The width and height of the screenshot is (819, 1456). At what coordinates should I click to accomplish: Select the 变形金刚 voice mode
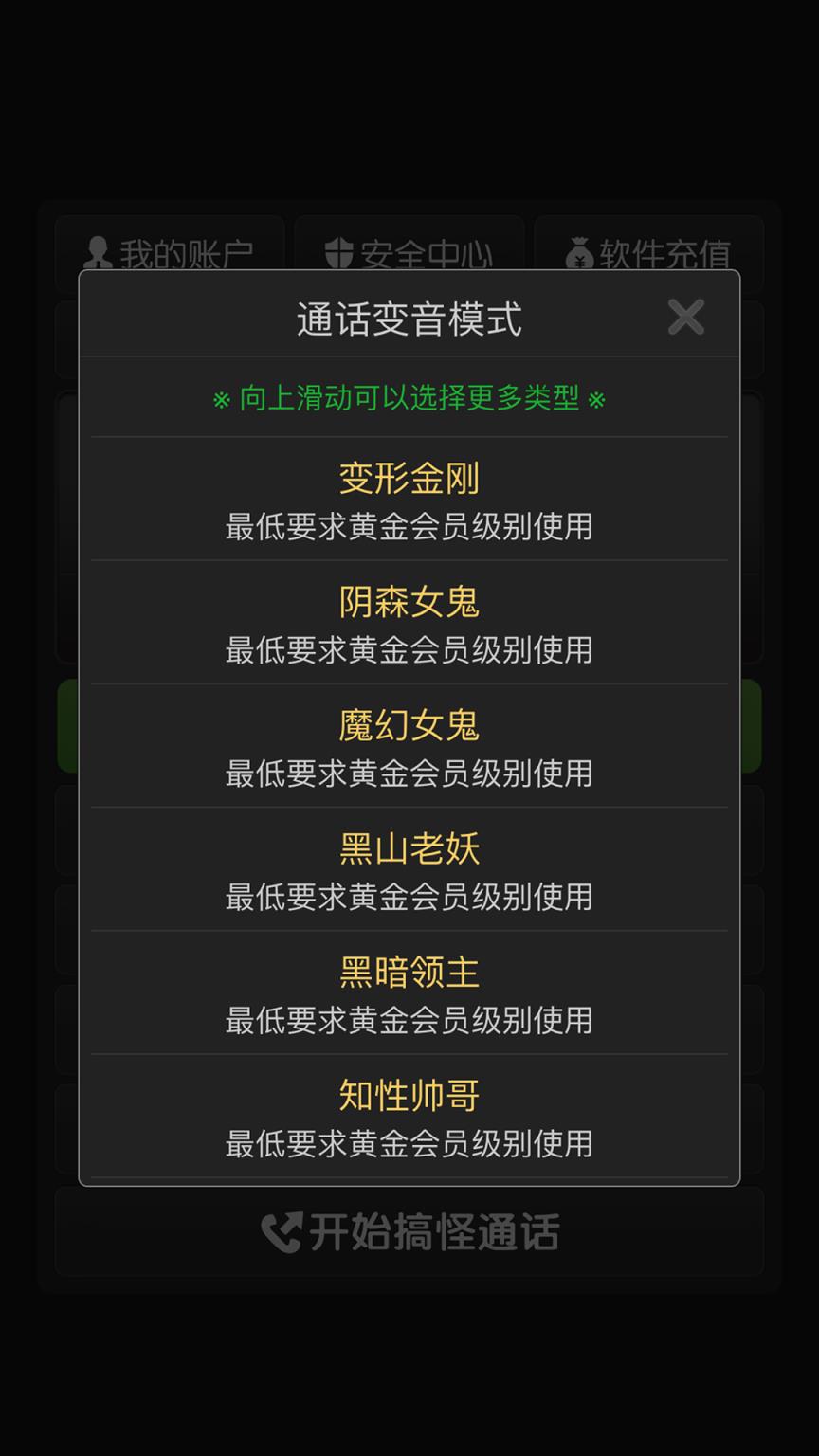coord(408,479)
